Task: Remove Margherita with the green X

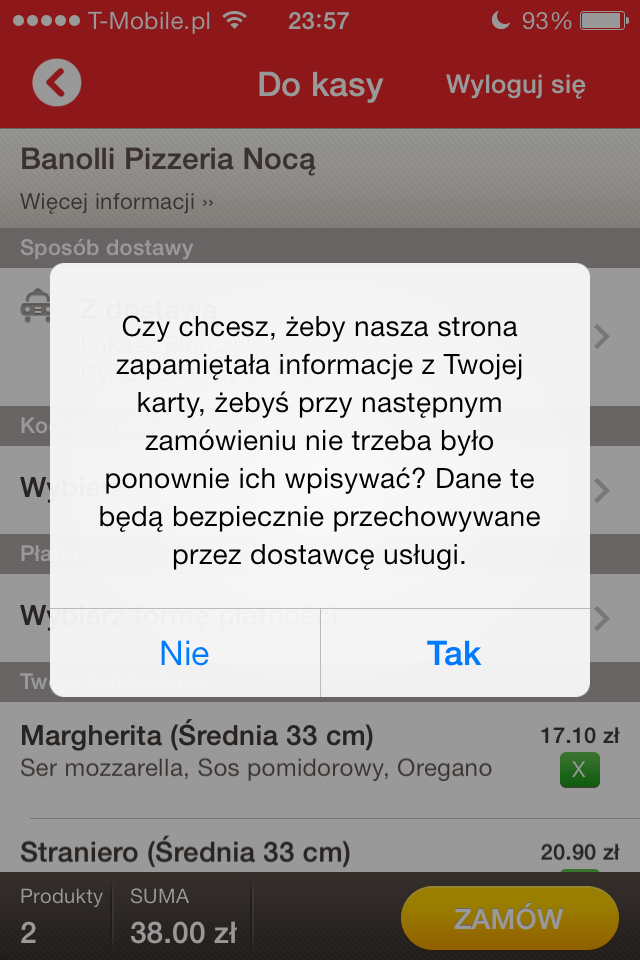Action: point(580,771)
